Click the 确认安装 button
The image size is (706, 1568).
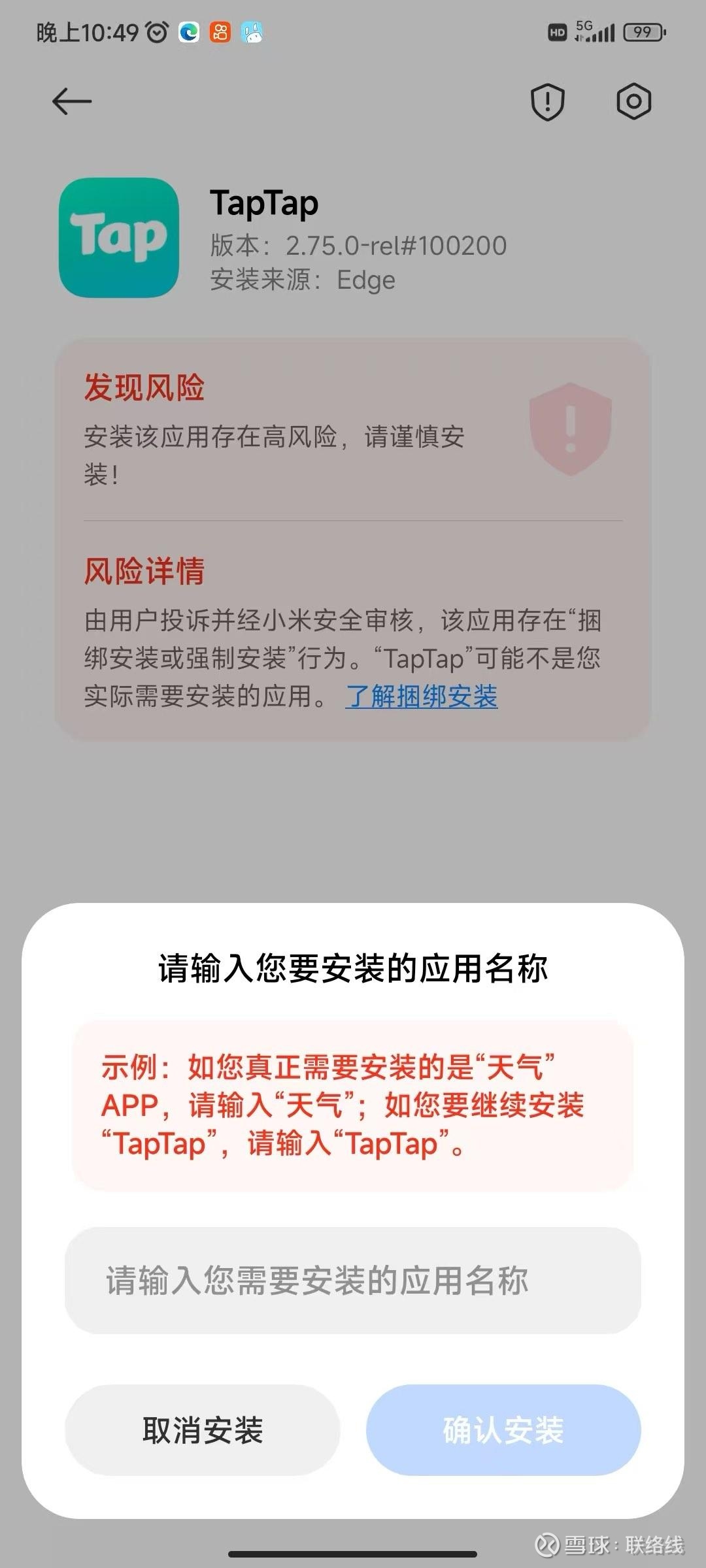click(x=504, y=1431)
